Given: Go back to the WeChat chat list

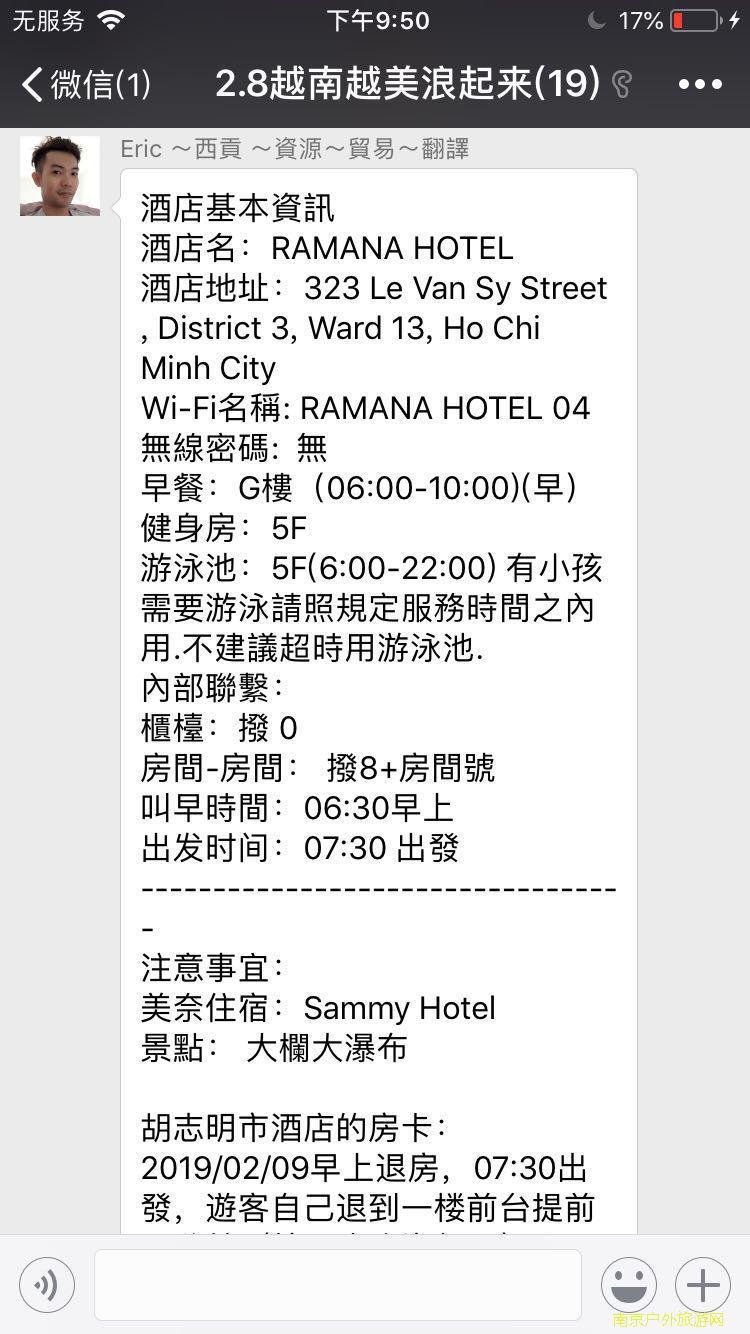Looking at the screenshot, I should (84, 84).
